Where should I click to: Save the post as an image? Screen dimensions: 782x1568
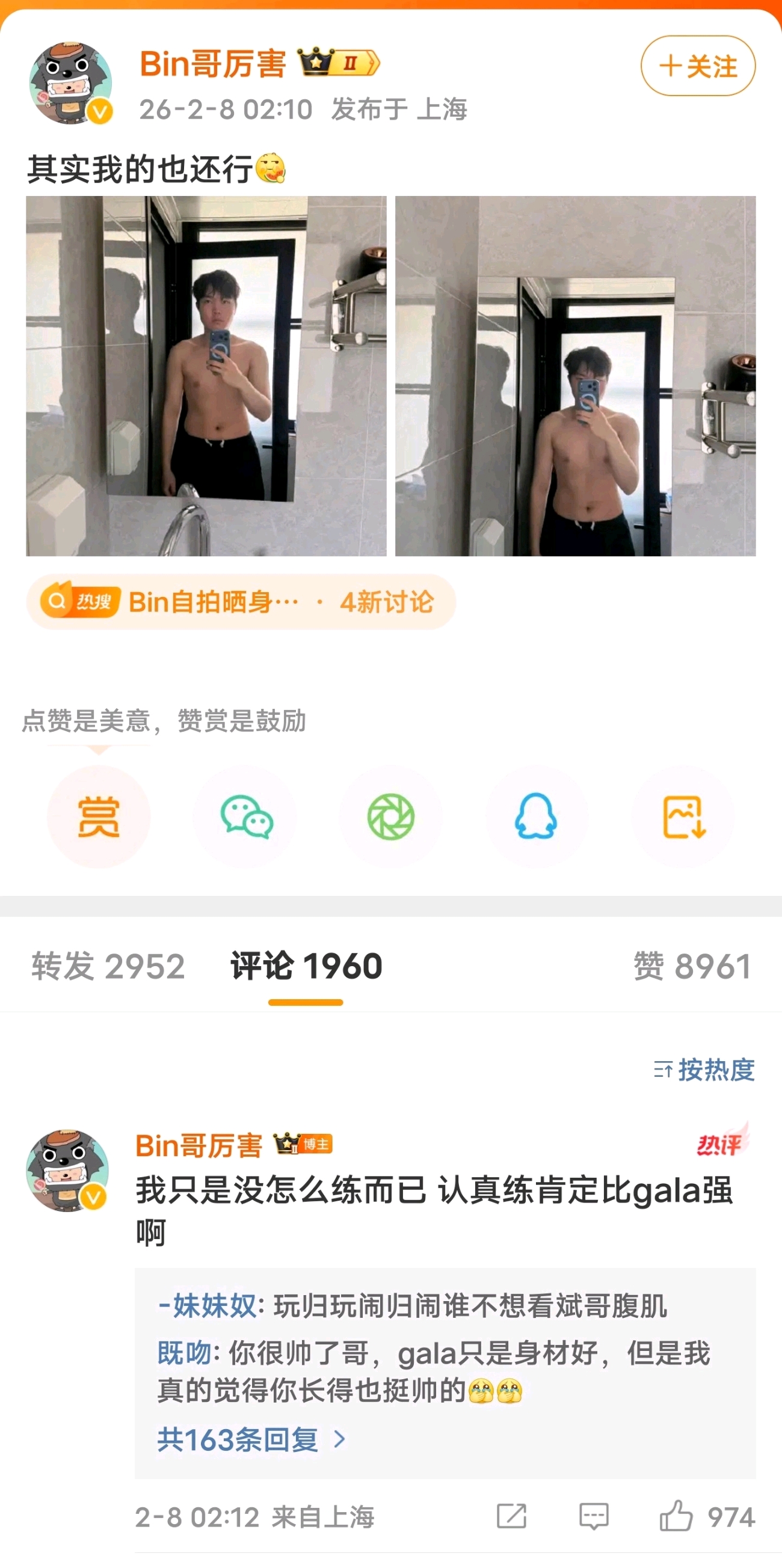(683, 817)
